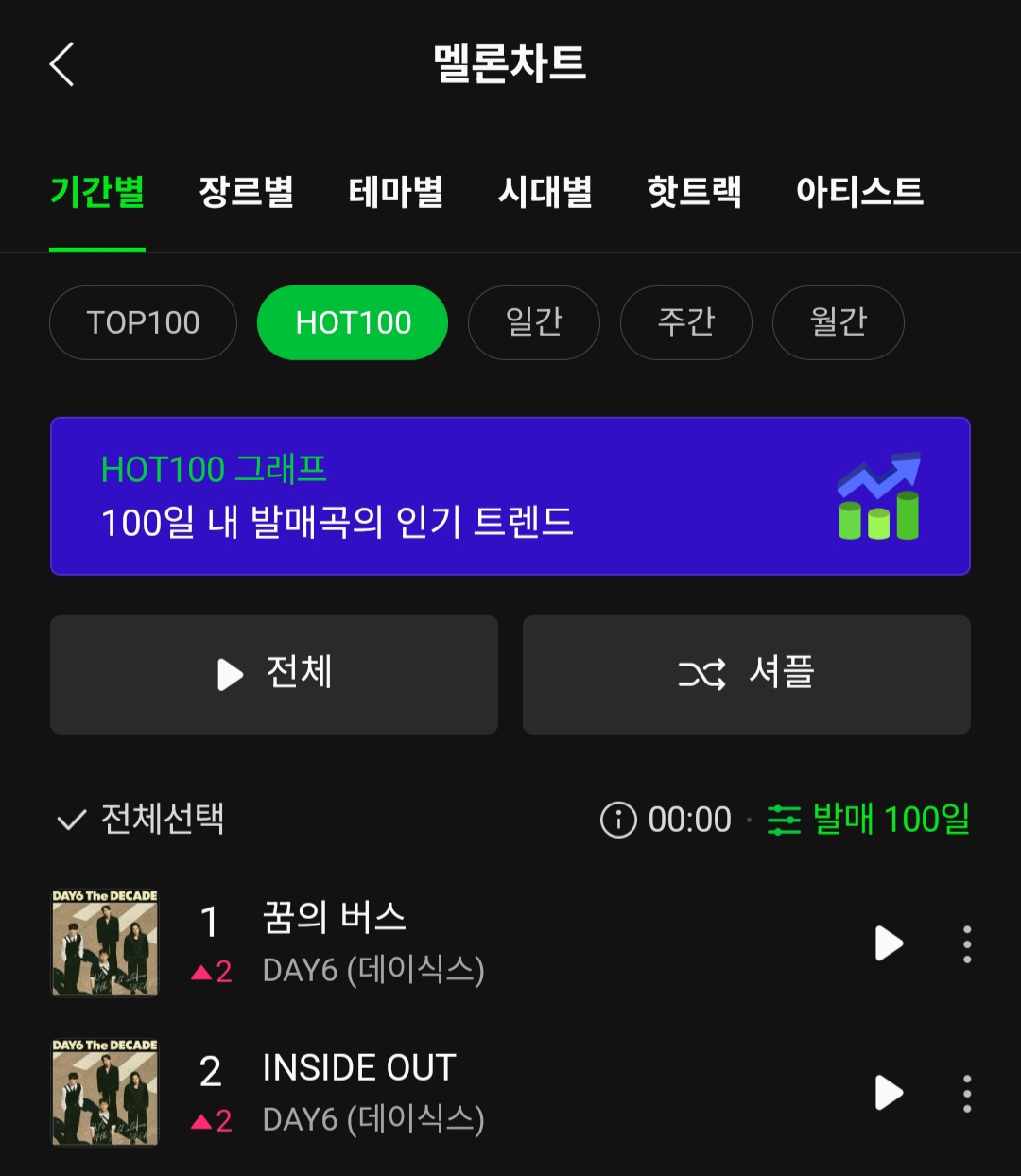
Task: Play INSIDE OUT
Action: (x=889, y=1093)
